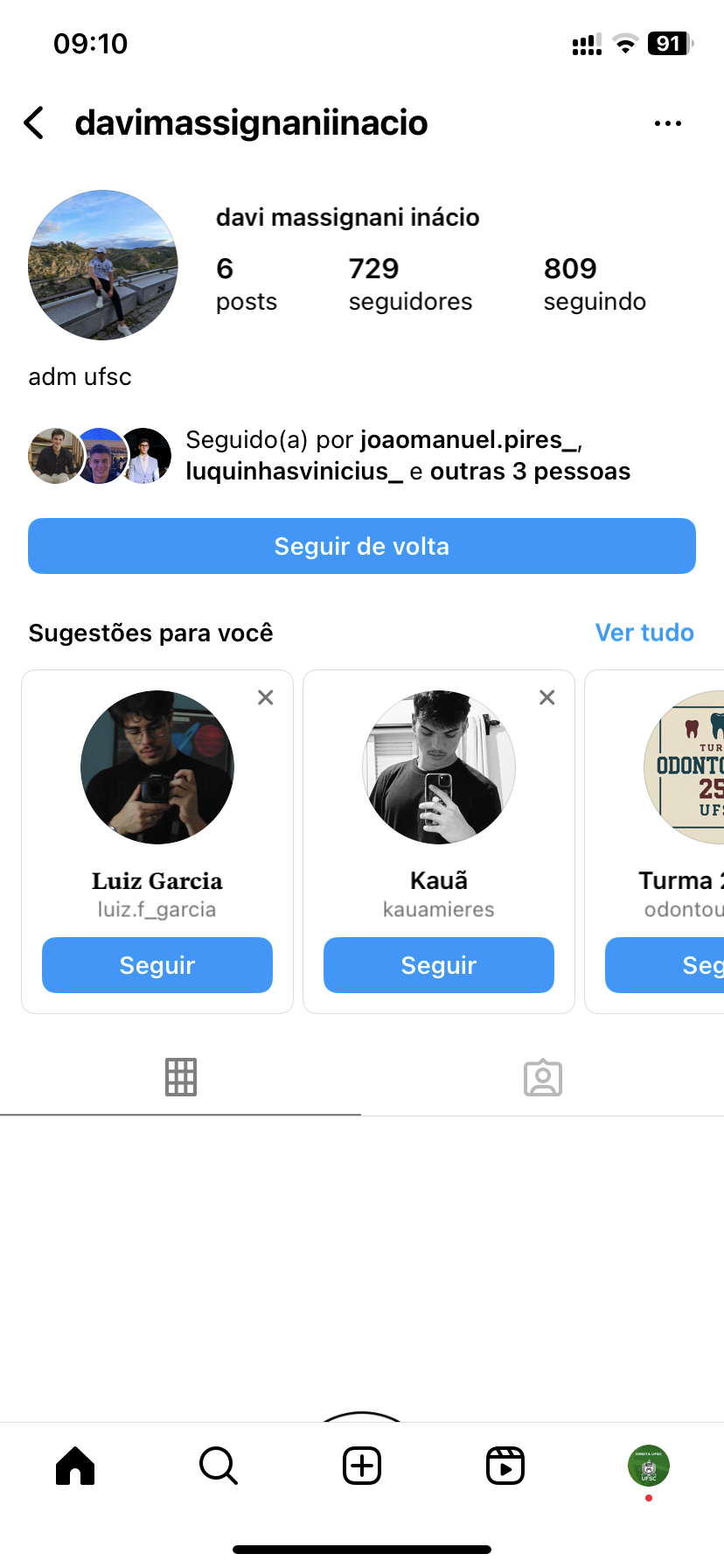Go back using the top-left arrow
The image size is (724, 1568).
tap(34, 123)
